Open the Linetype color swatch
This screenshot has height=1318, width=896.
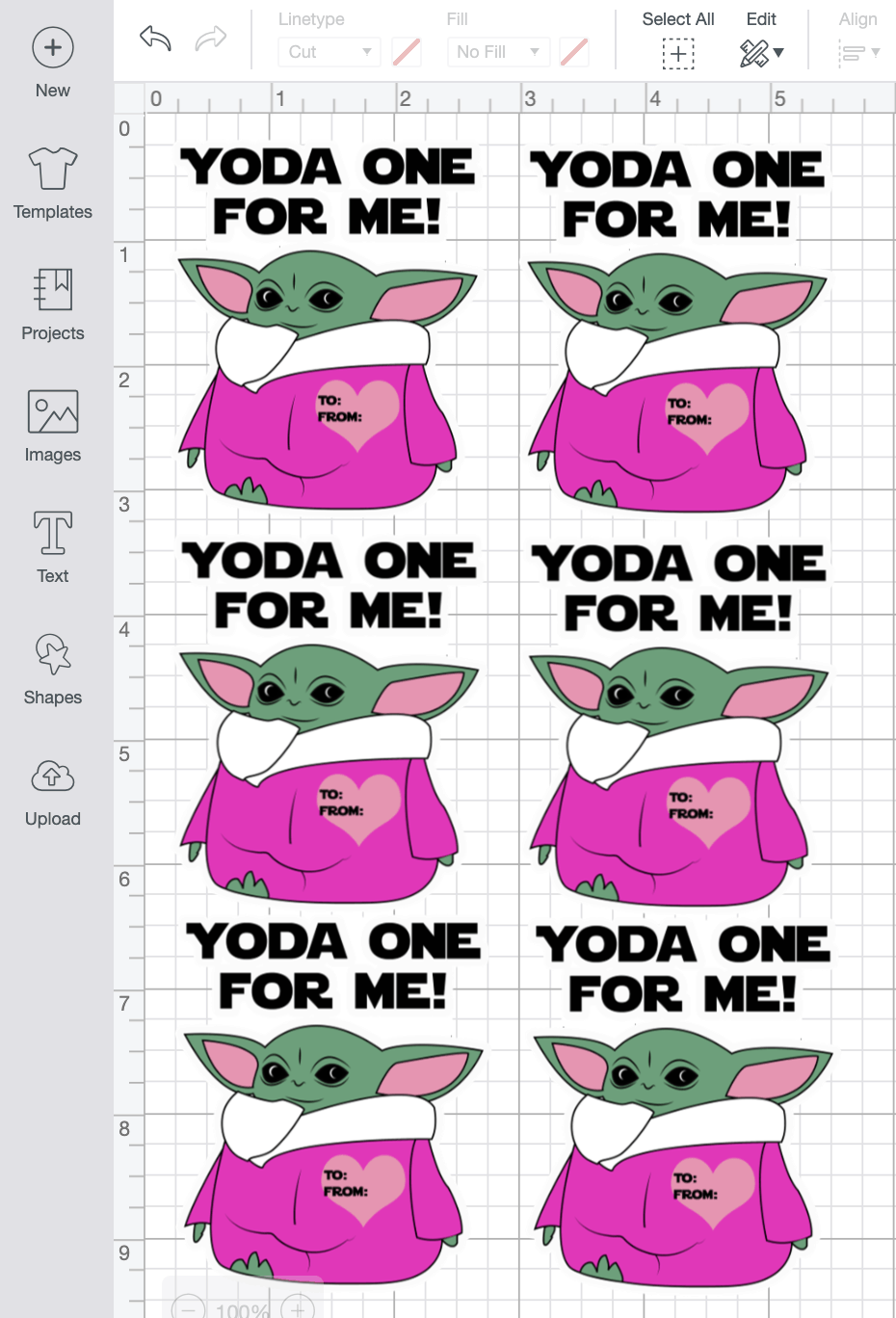click(x=405, y=52)
